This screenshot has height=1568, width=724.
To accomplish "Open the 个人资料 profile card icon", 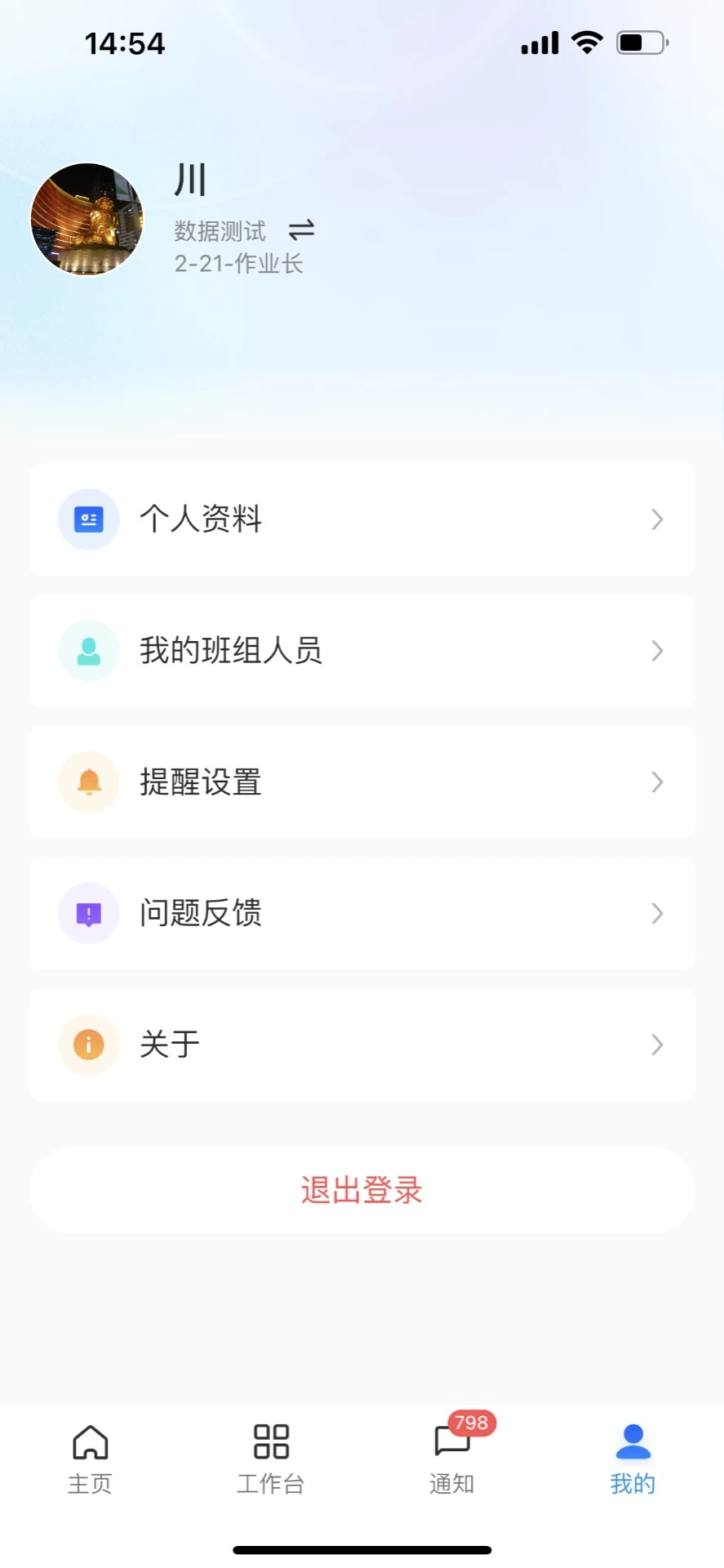I will coord(88,519).
